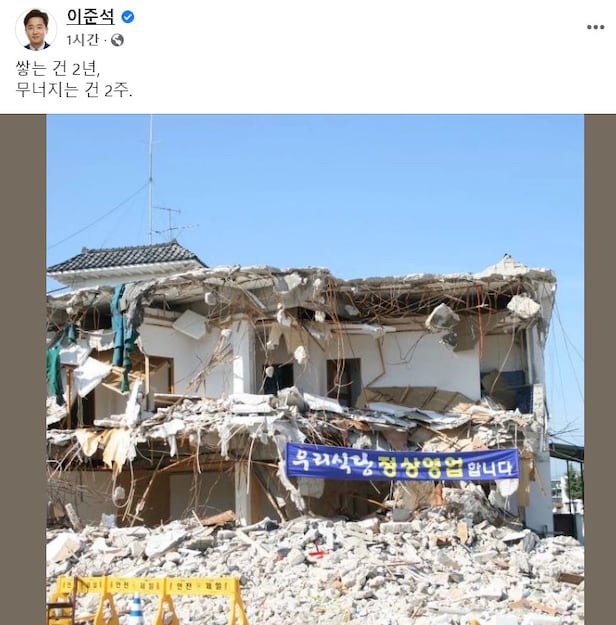The image size is (616, 625).
Task: Open 이준석's profile picture
Action: (x=36, y=28)
